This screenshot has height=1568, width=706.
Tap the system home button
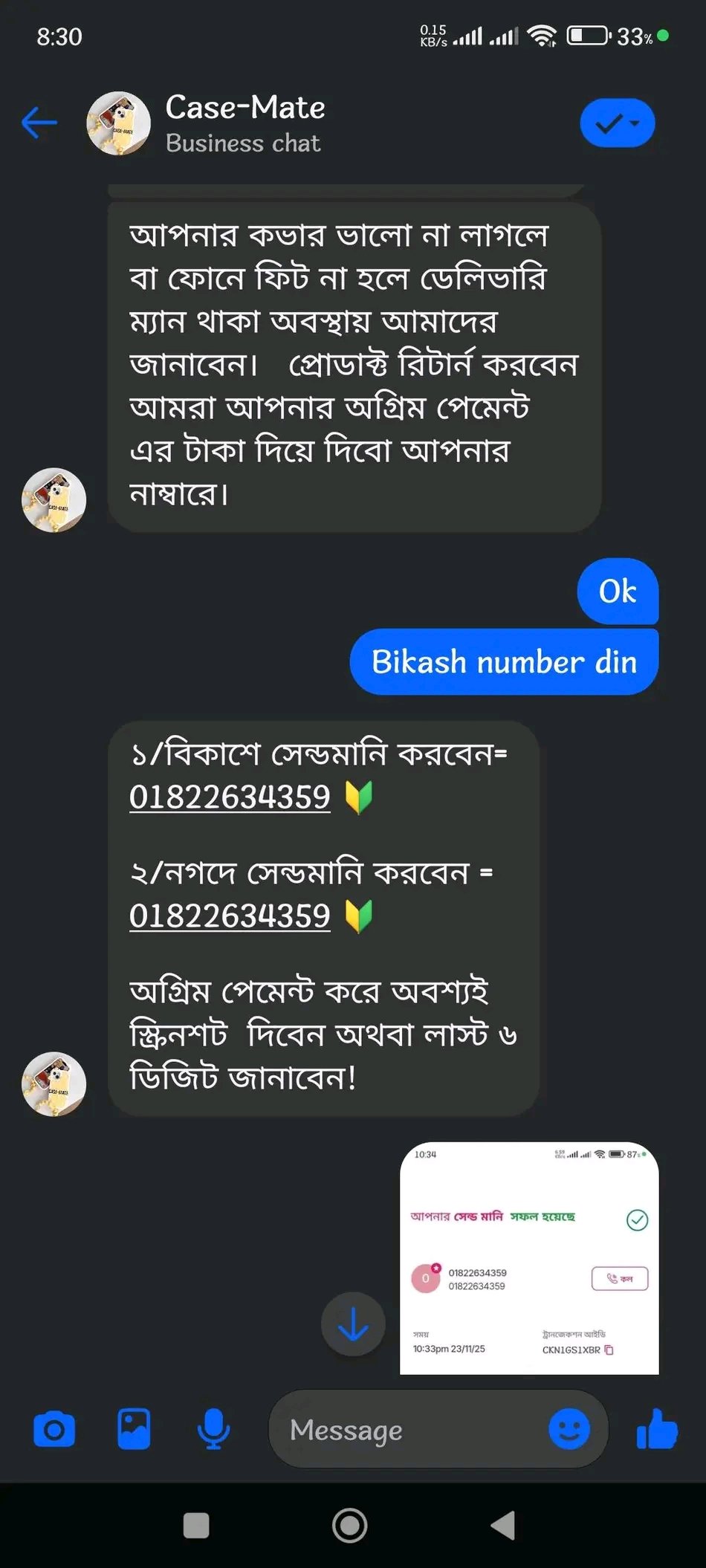click(x=350, y=1526)
